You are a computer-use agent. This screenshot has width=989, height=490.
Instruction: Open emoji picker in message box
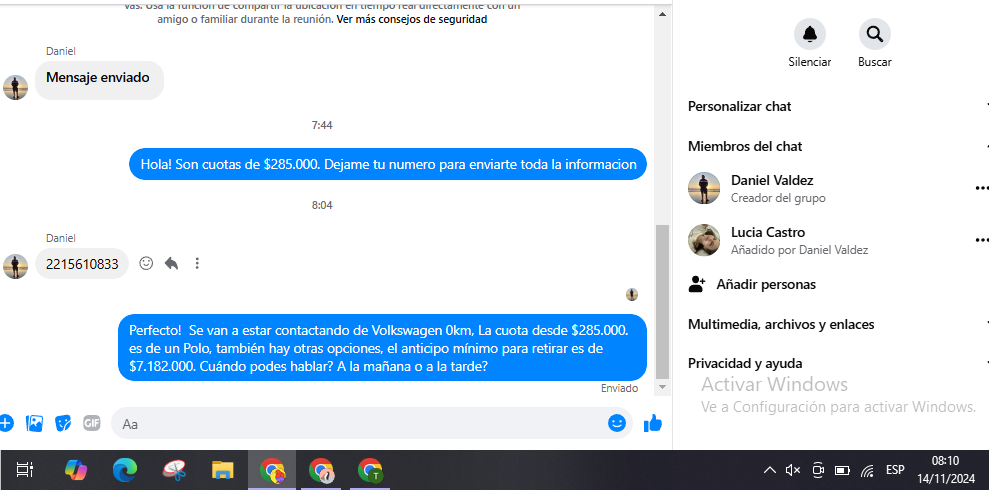tap(617, 423)
